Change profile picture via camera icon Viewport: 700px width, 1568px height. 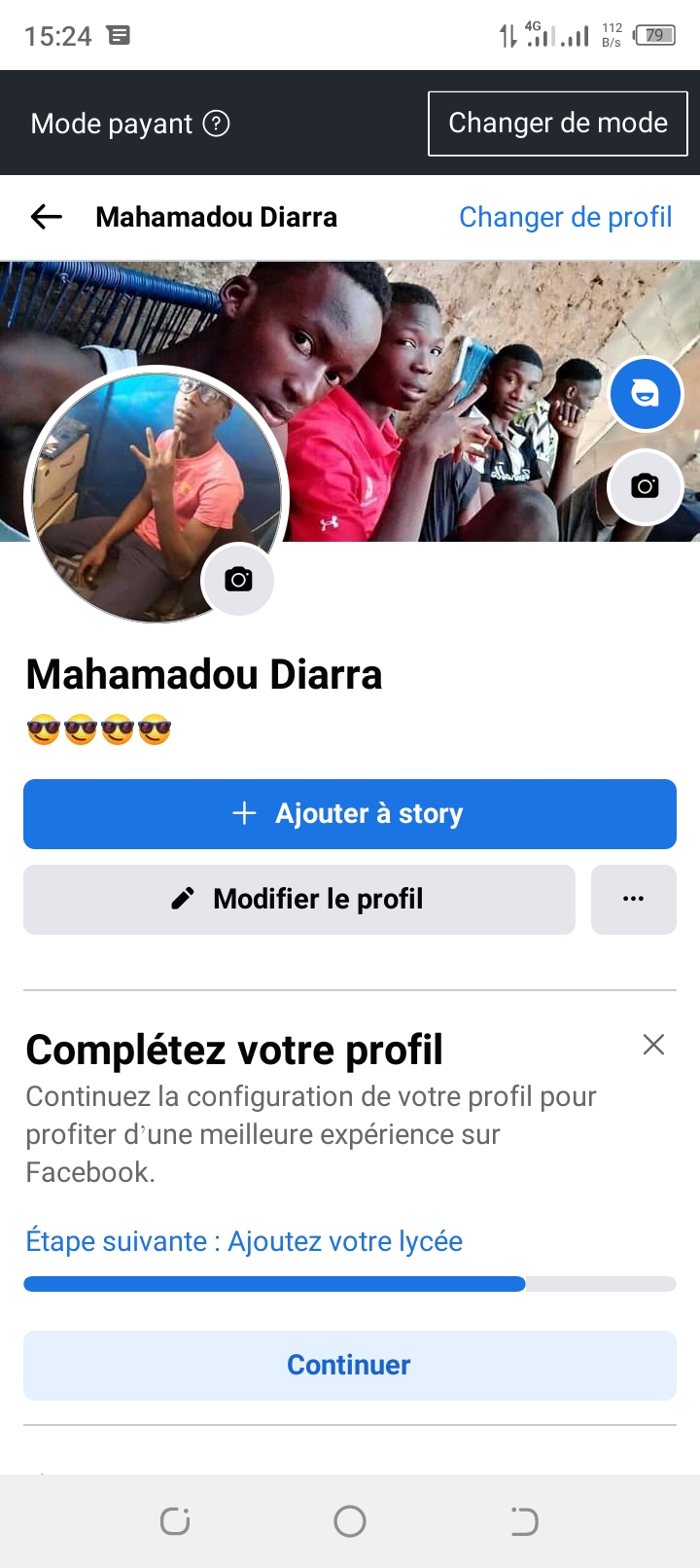[238, 580]
